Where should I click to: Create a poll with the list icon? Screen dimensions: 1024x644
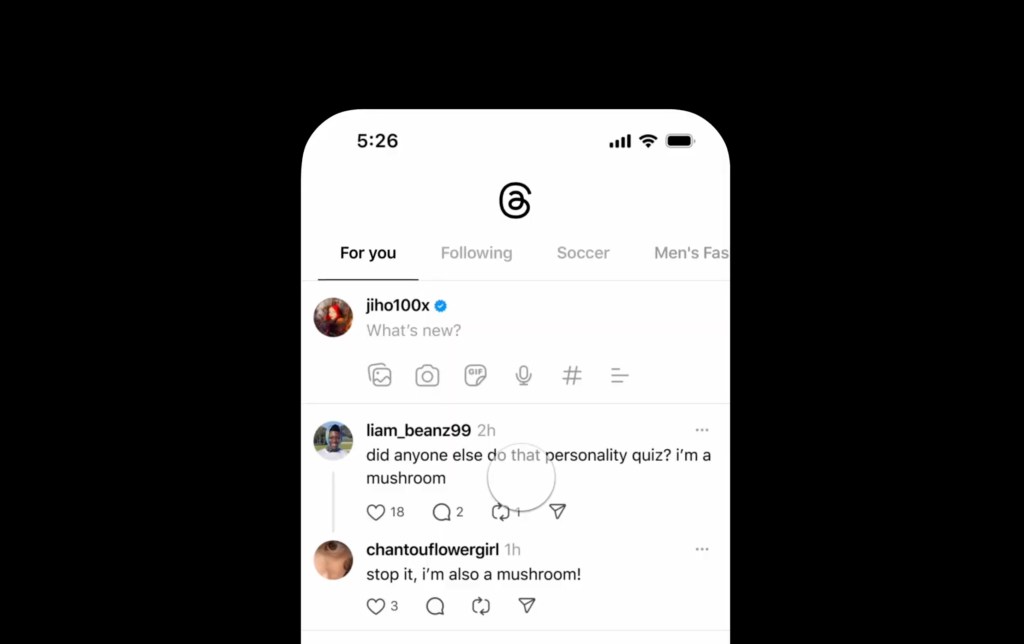coord(620,376)
